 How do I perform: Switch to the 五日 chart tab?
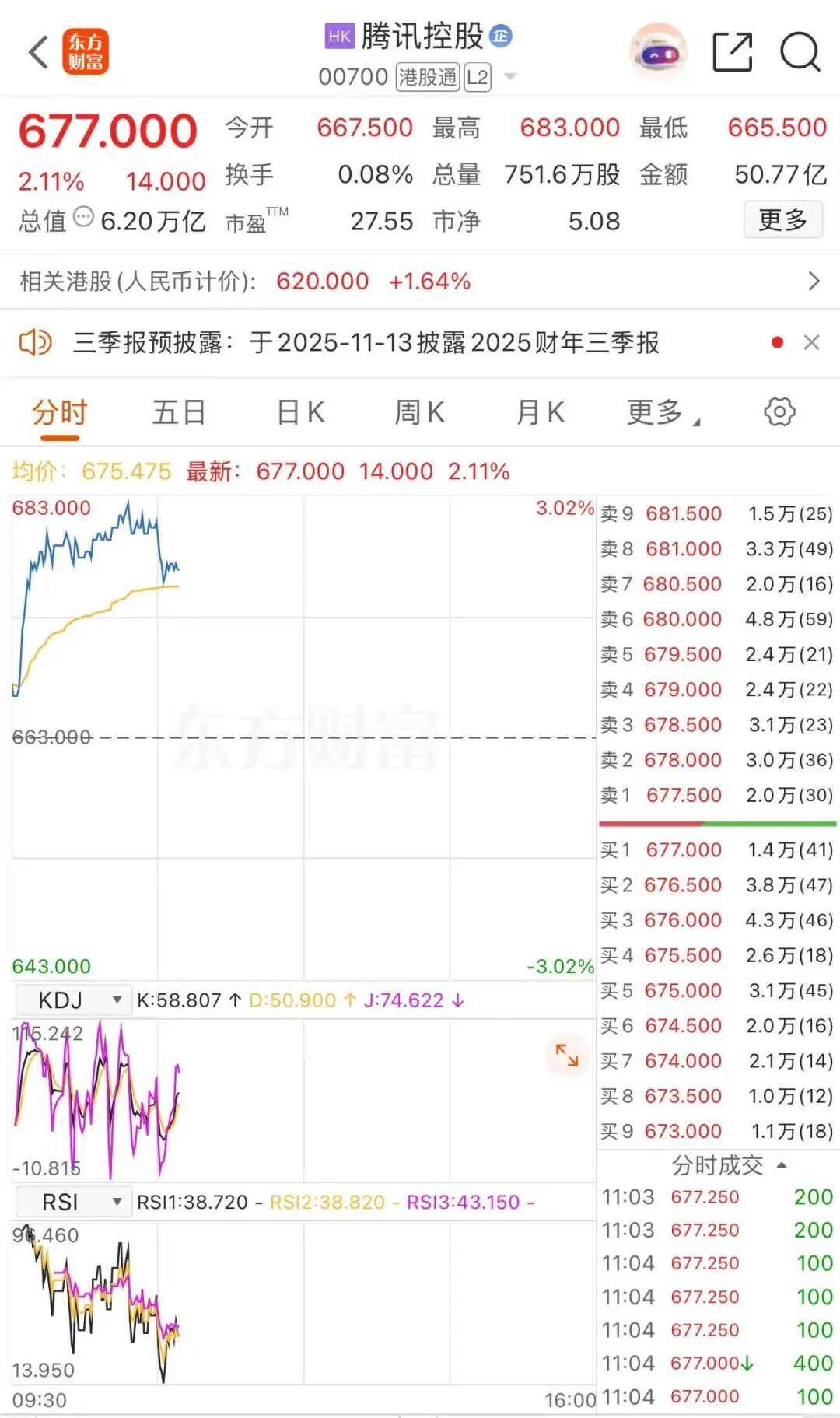[179, 412]
